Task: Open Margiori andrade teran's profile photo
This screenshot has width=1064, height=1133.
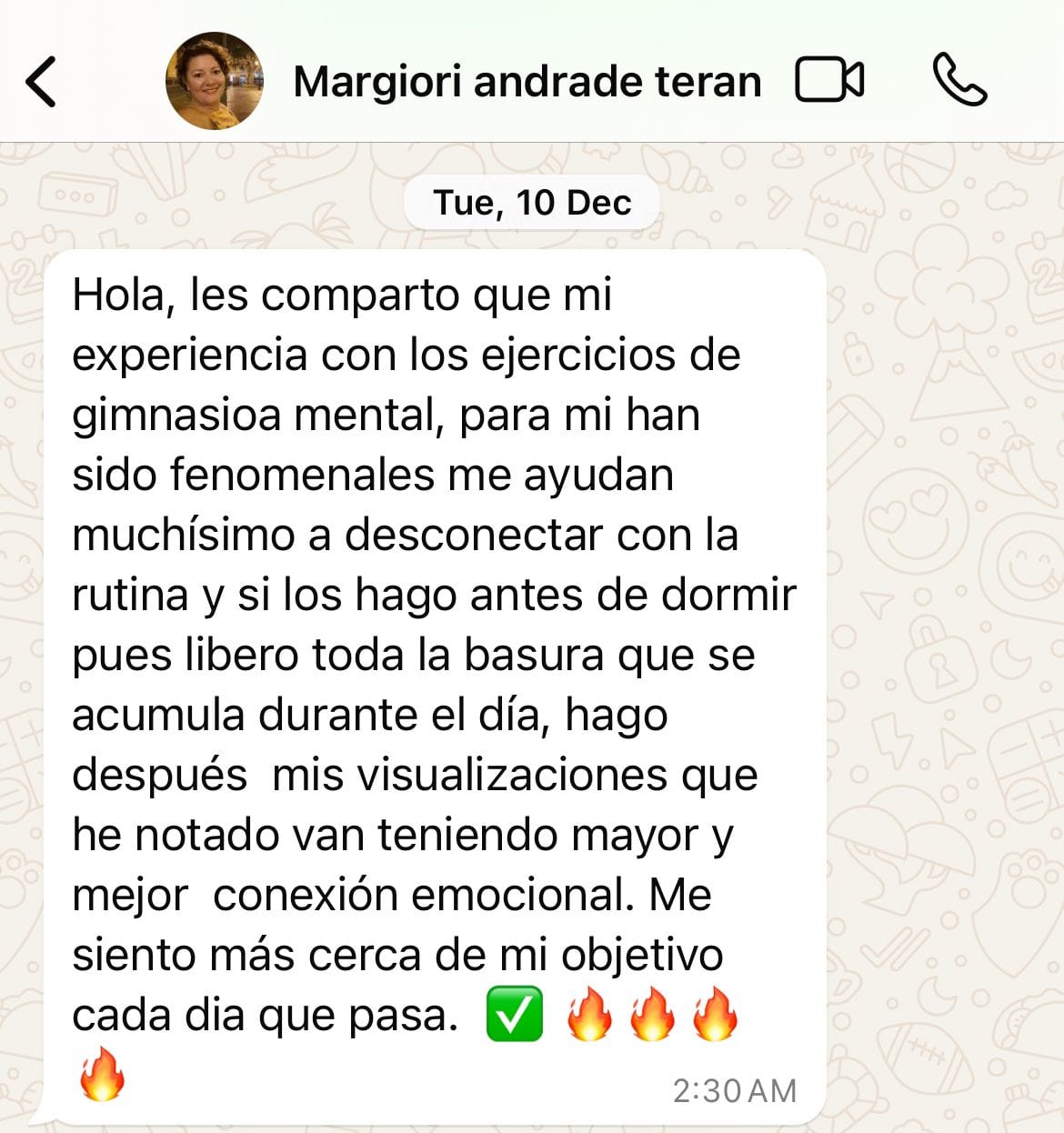Action: 214,82
